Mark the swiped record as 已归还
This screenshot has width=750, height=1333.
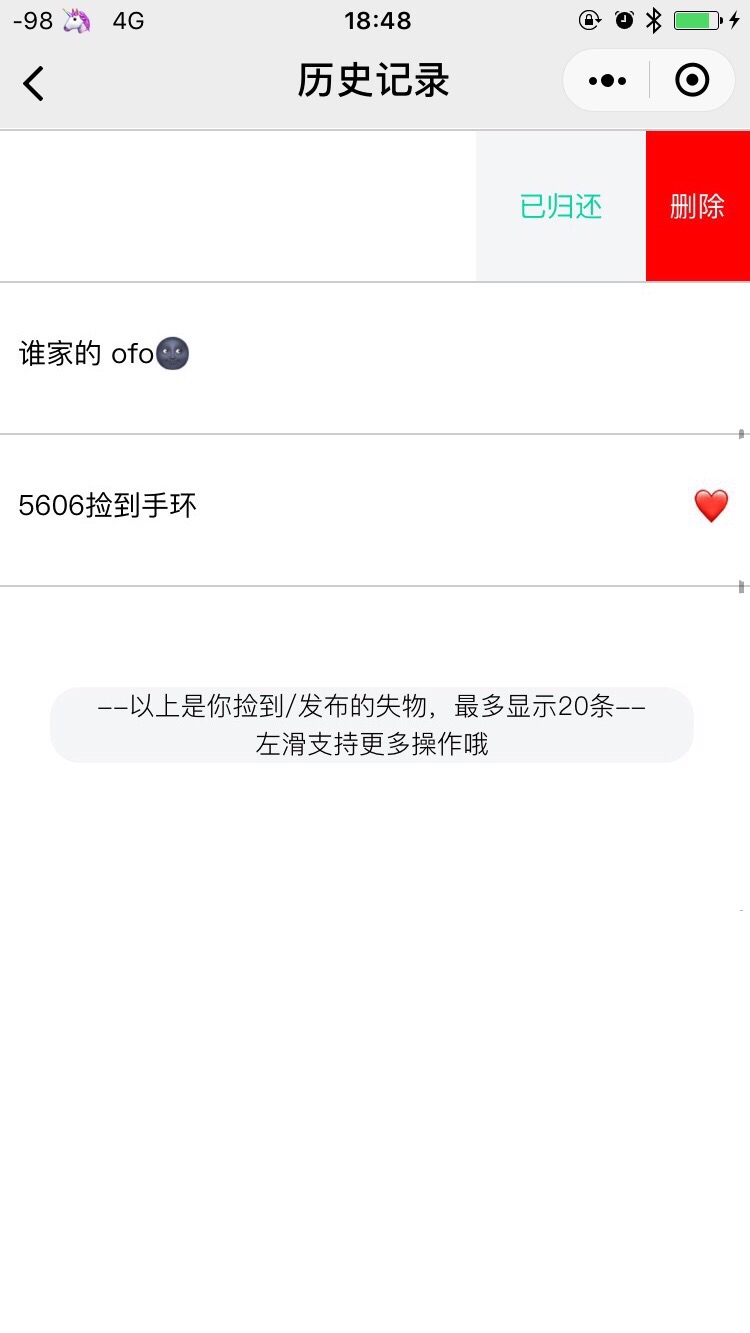click(561, 206)
